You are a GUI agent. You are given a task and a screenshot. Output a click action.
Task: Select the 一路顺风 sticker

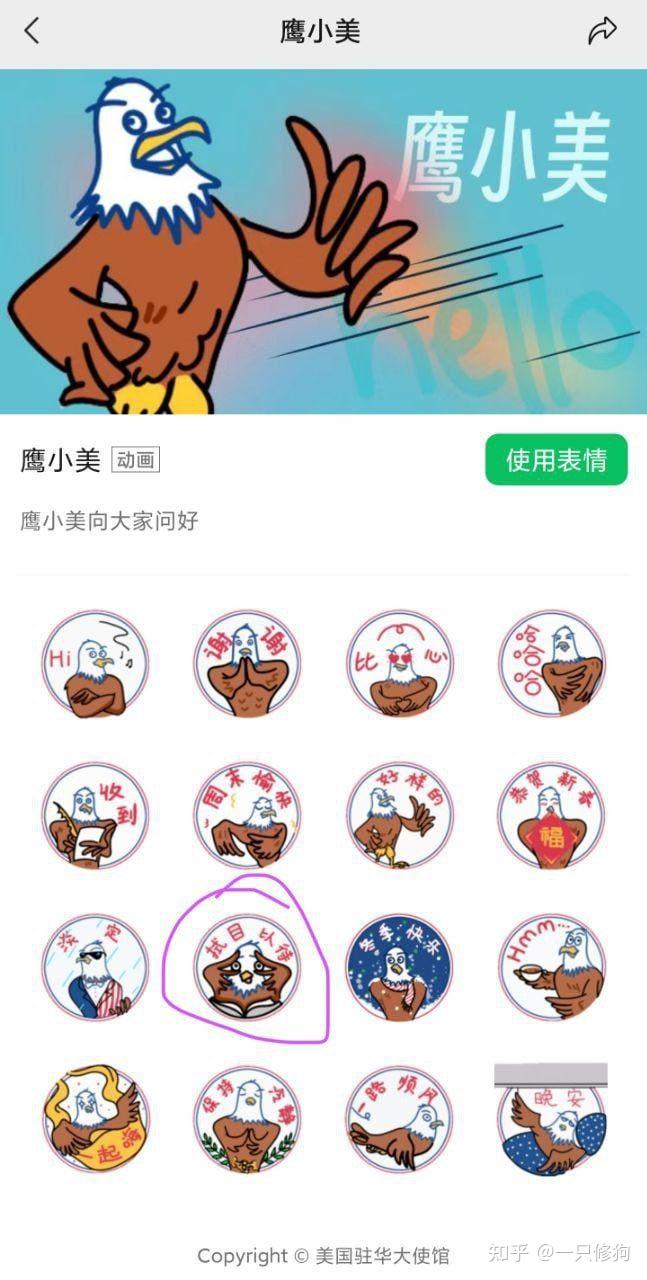pyautogui.click(x=399, y=1118)
